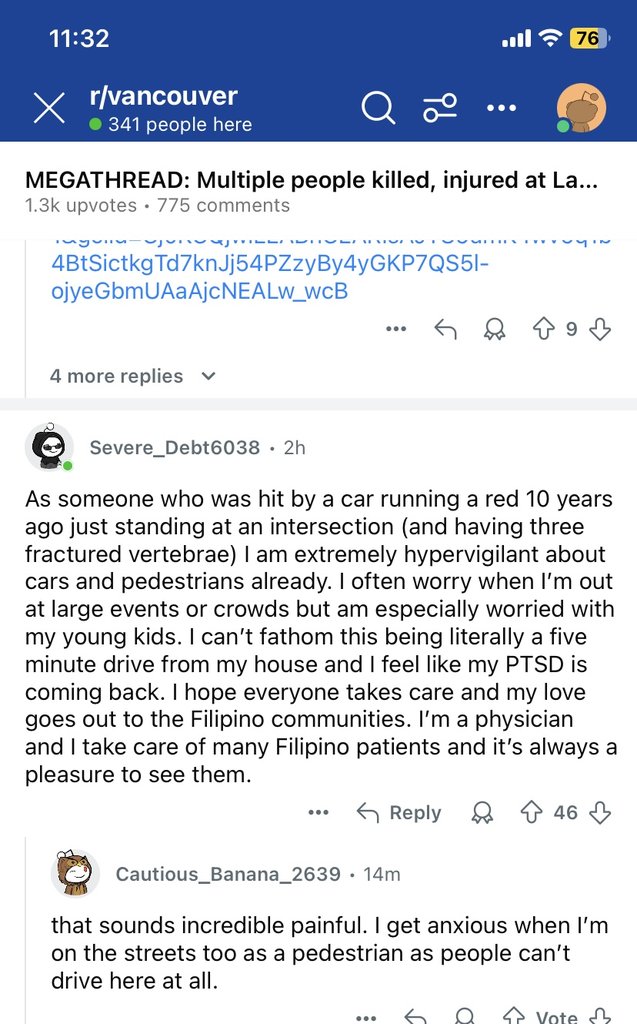Image resolution: width=637 pixels, height=1024 pixels.
Task: Reply to Severe_Debt6038's comment
Action: click(x=399, y=812)
